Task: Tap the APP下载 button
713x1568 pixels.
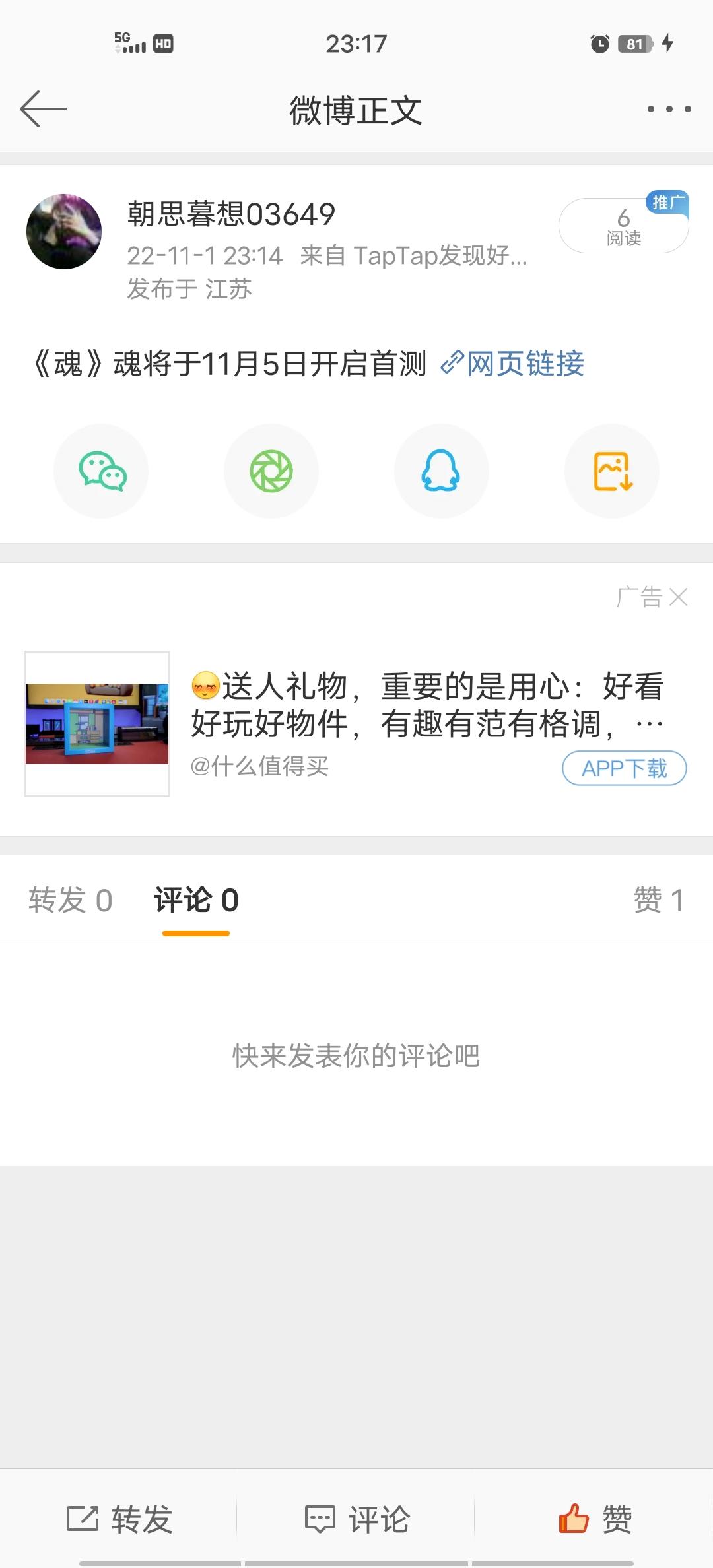Action: point(624,768)
